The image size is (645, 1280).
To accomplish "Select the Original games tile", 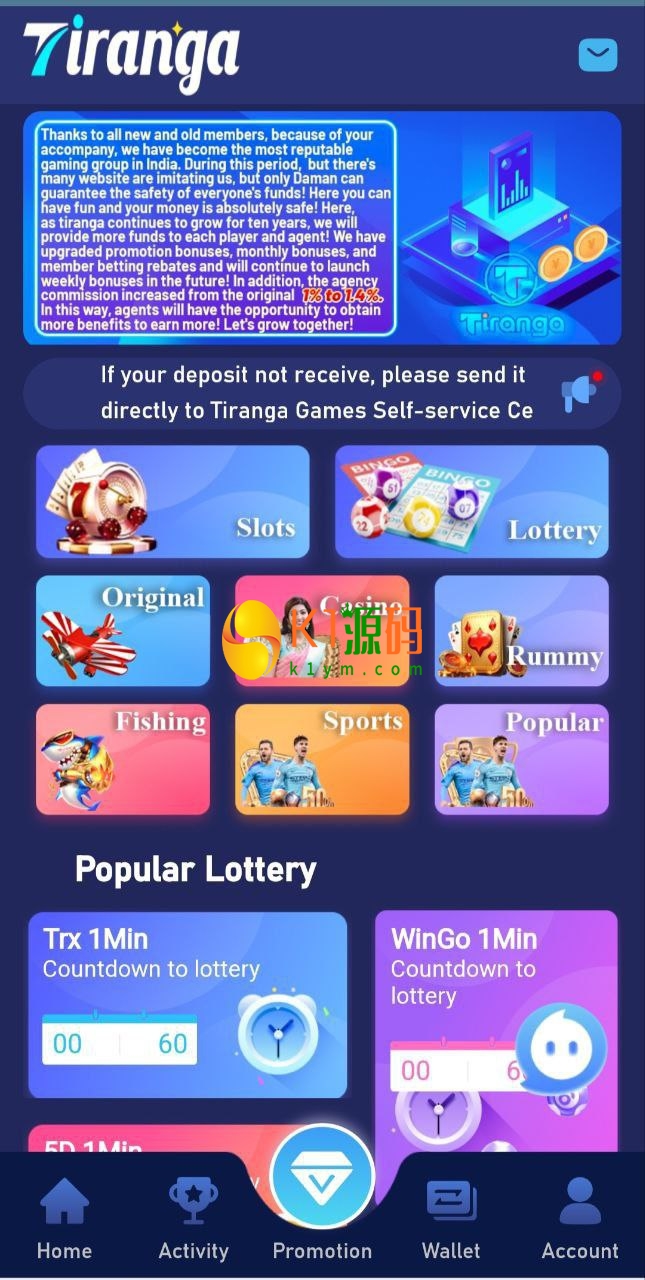I will click(123, 630).
